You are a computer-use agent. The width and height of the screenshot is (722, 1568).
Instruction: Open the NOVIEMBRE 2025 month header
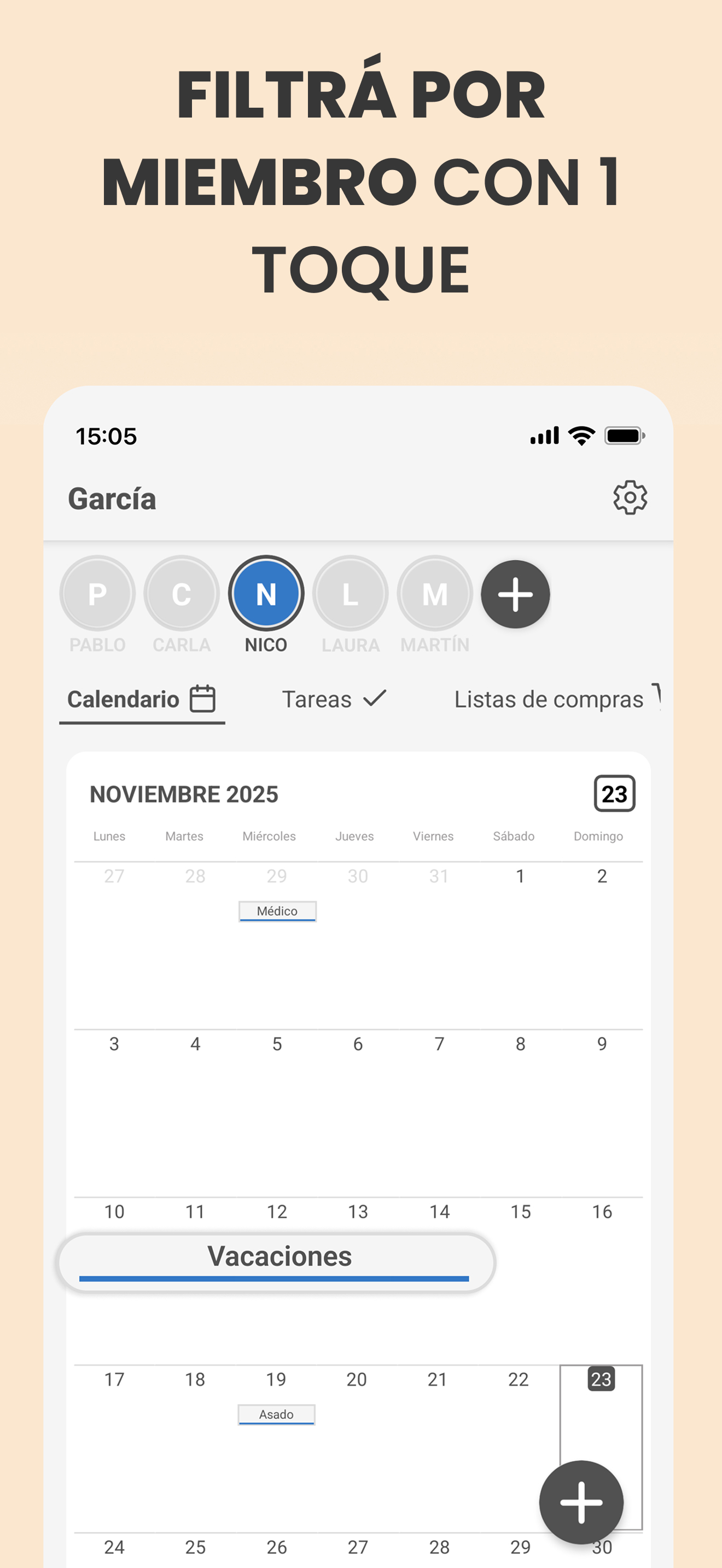coord(184,794)
